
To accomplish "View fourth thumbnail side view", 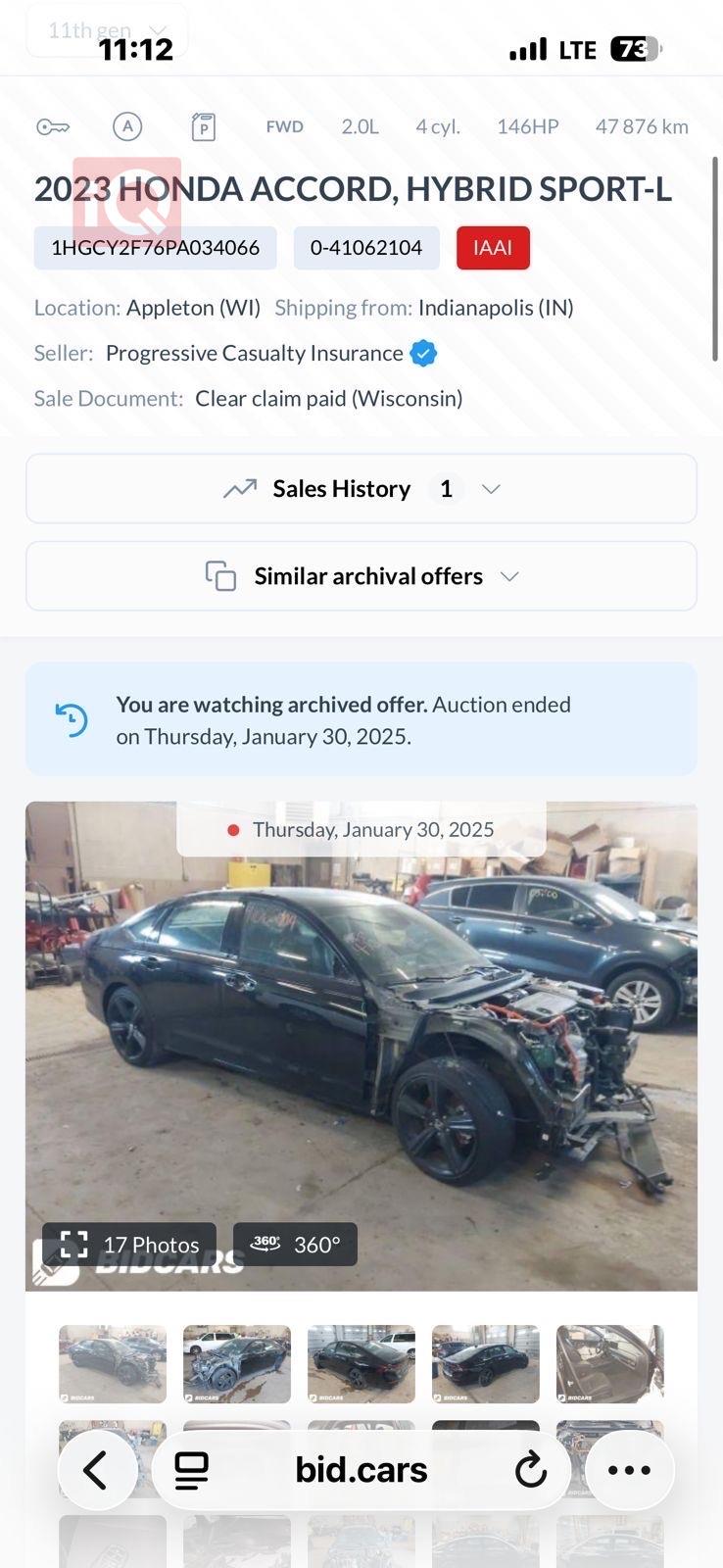I will click(x=486, y=1363).
